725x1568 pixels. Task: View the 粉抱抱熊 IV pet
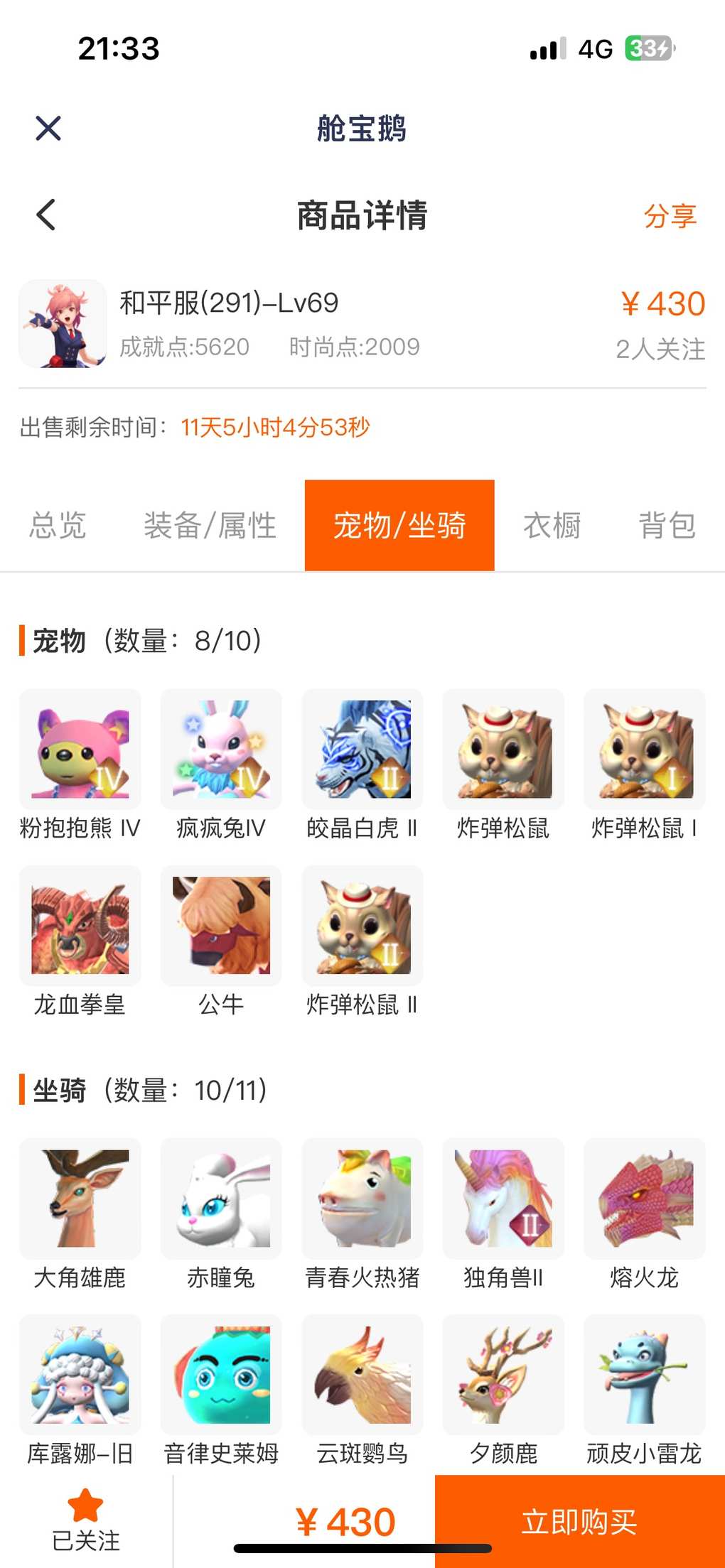[x=80, y=750]
